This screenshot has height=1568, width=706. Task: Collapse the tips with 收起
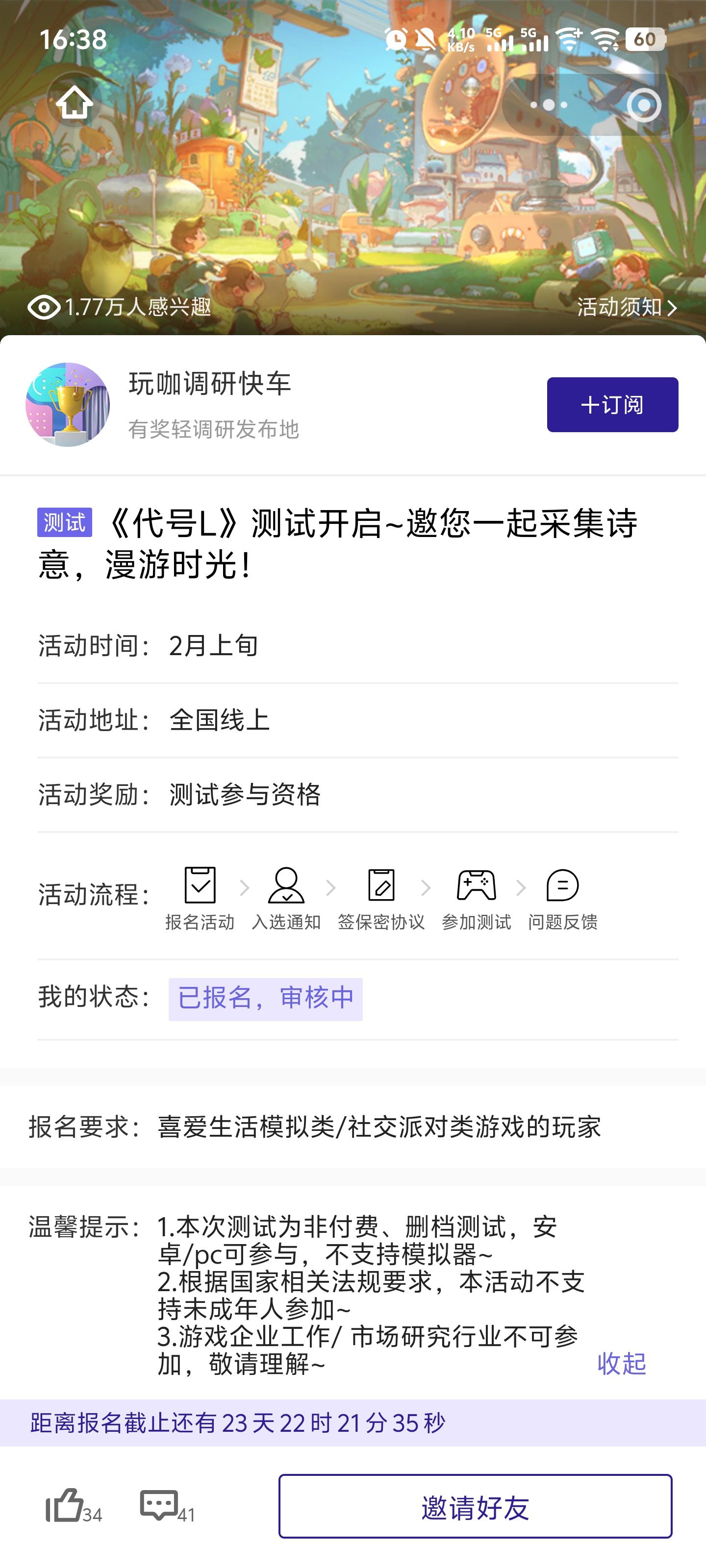tap(621, 1363)
